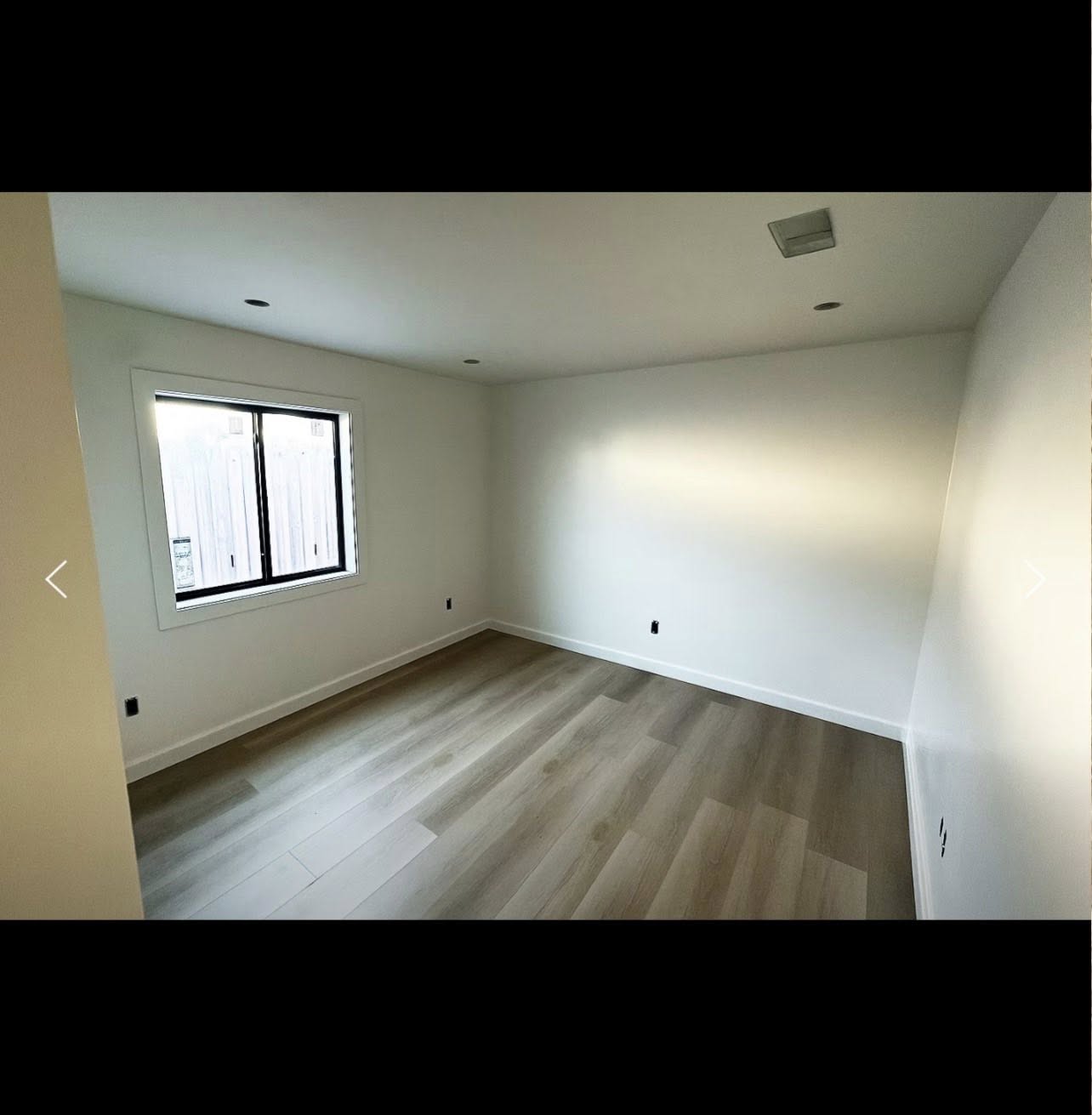This screenshot has width=1092, height=1115.
Task: Advance to the next photo
Action: coord(1035,580)
